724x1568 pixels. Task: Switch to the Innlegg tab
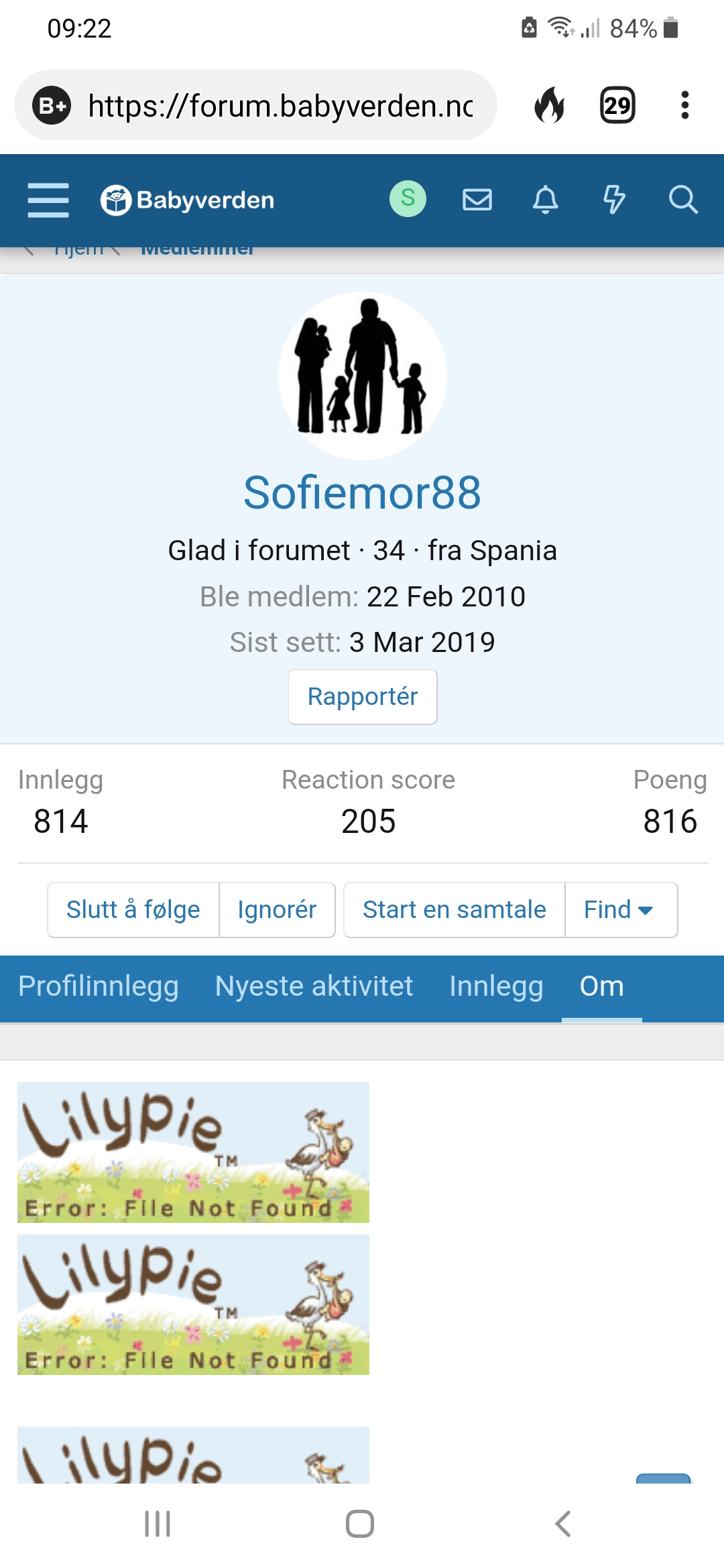pos(496,986)
